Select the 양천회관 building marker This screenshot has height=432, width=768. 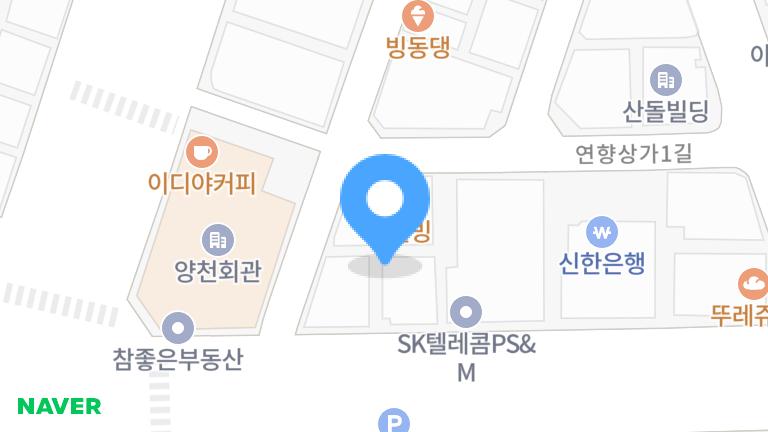coord(216,239)
